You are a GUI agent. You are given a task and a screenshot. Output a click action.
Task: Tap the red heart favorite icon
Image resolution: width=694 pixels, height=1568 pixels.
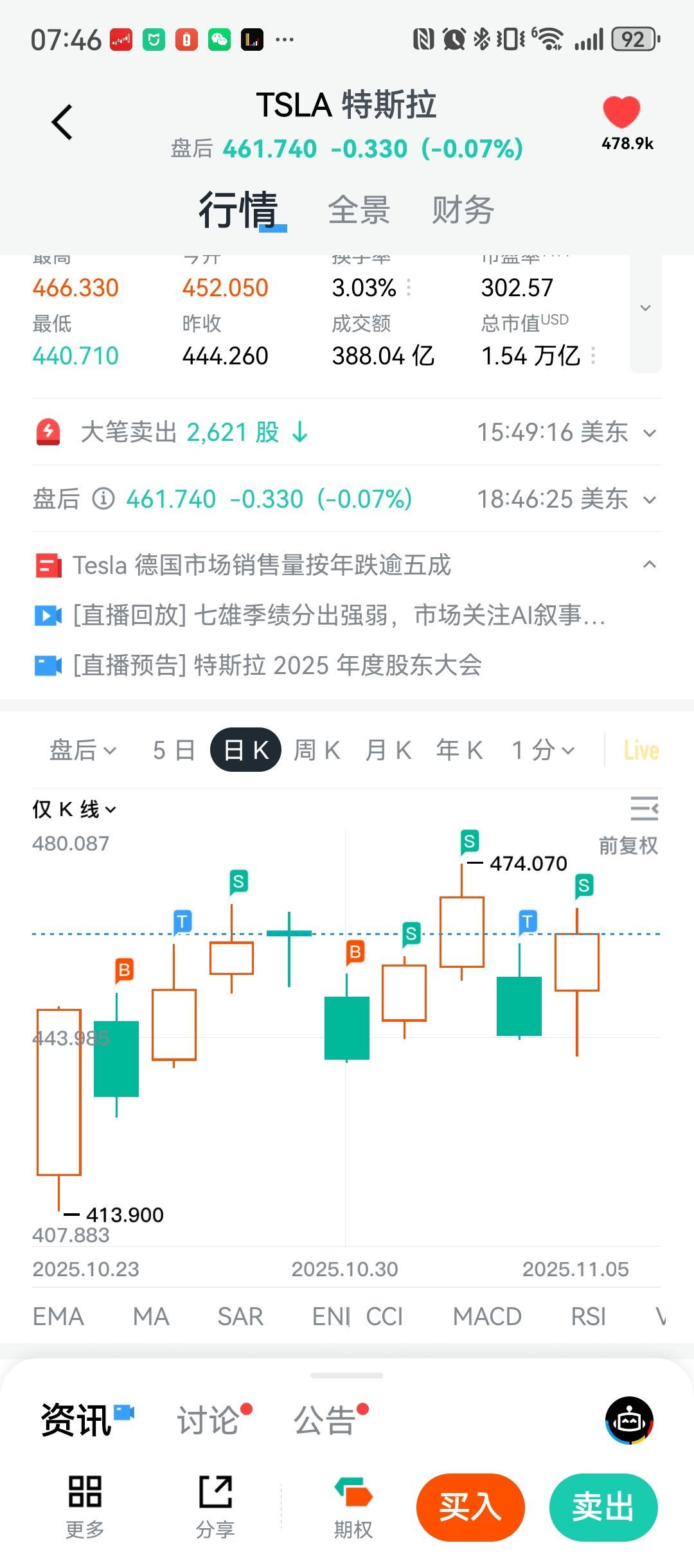point(621,112)
